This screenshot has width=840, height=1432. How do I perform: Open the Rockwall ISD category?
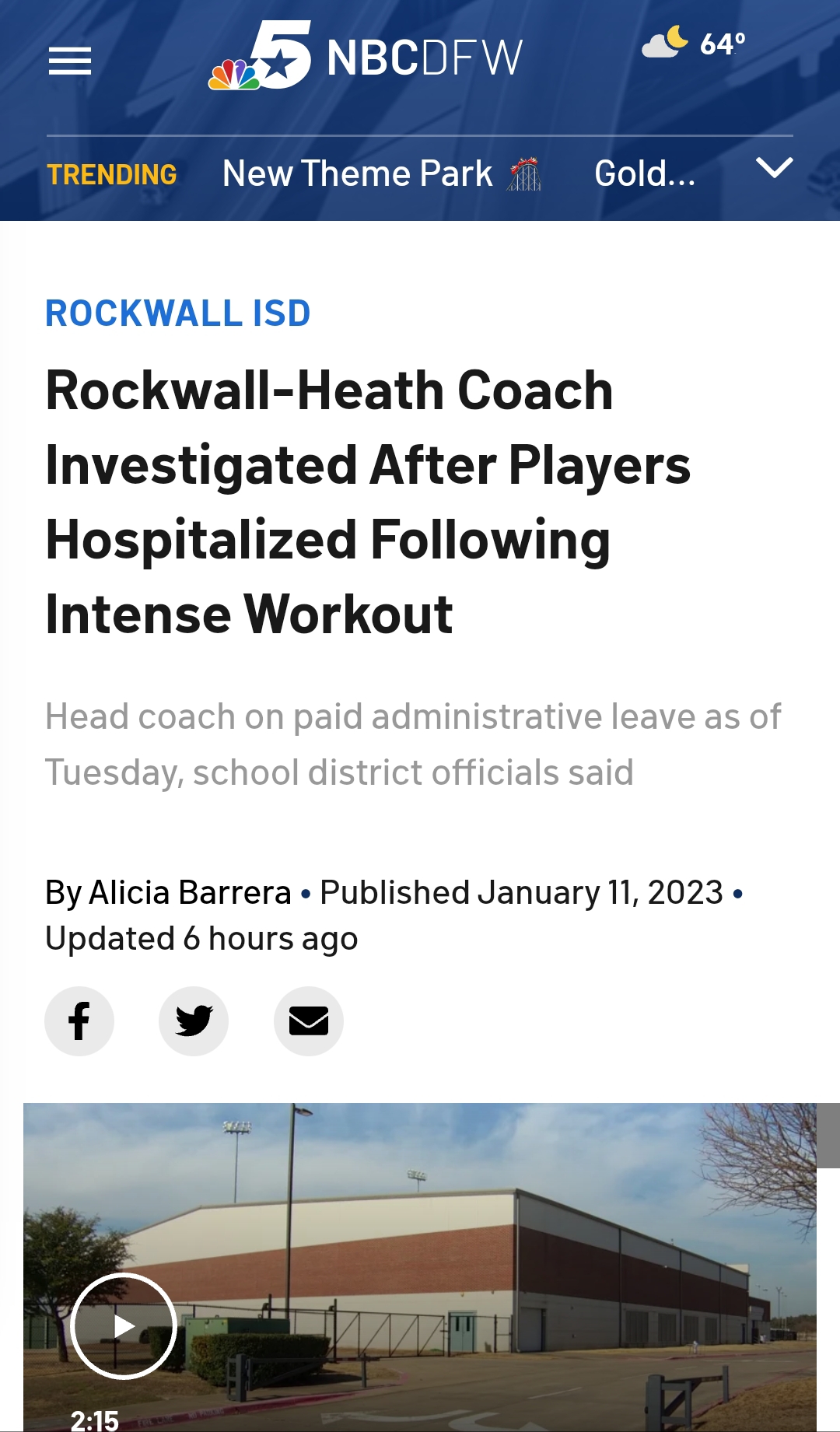coord(178,313)
